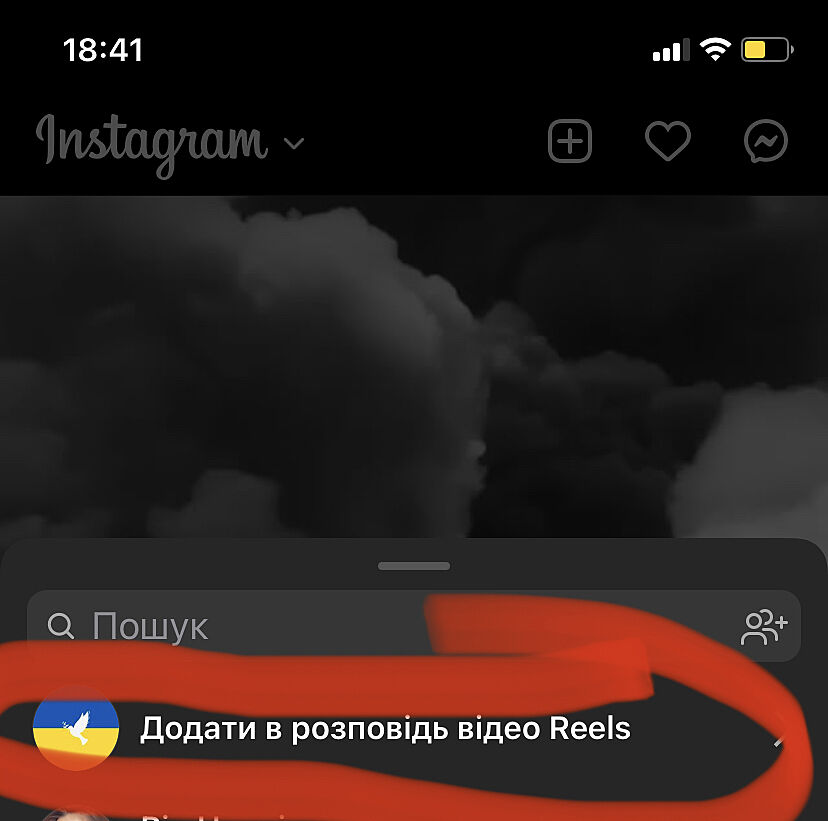Image resolution: width=828 pixels, height=821 pixels.
Task: Select Додати в розповідь відео Reels
Action: pos(385,729)
